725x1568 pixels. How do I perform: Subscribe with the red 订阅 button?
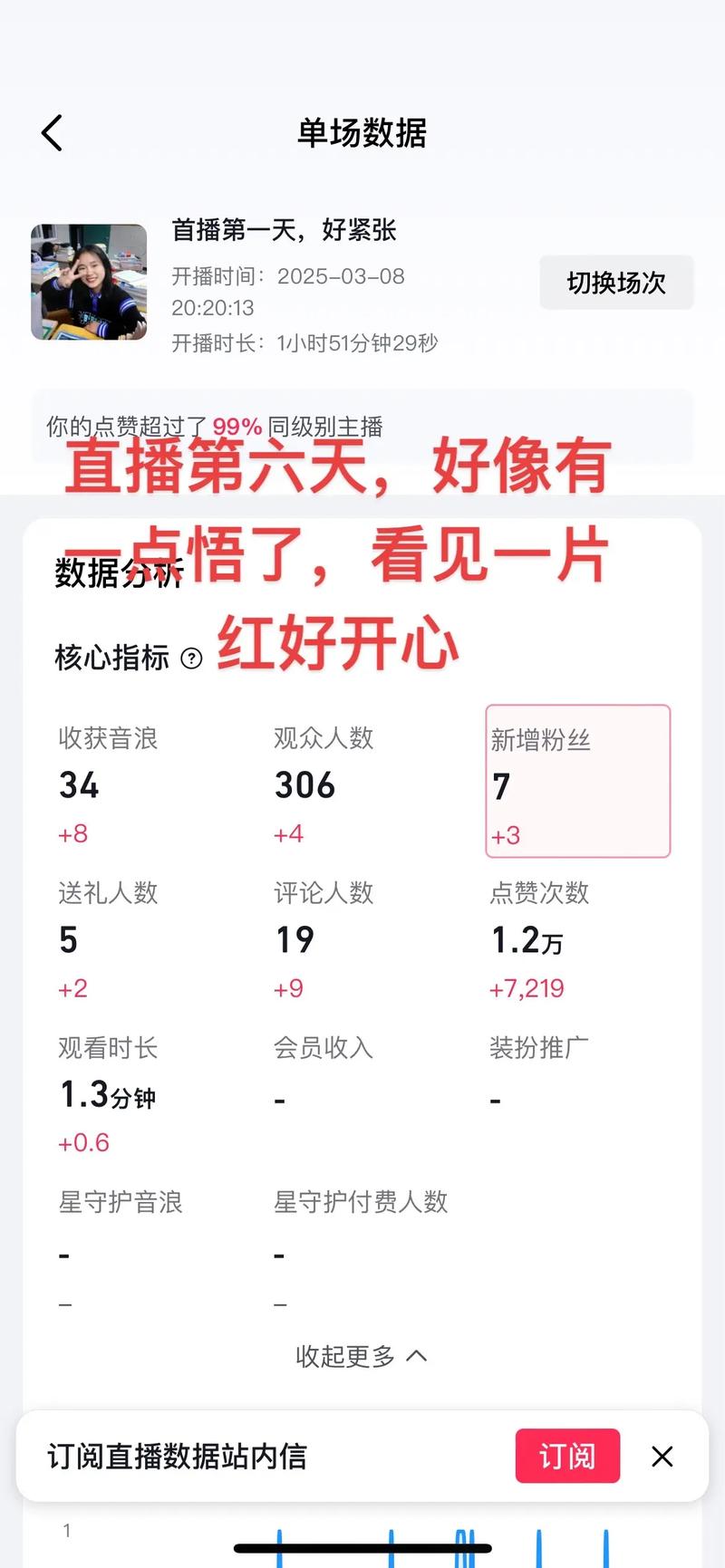[x=567, y=1456]
